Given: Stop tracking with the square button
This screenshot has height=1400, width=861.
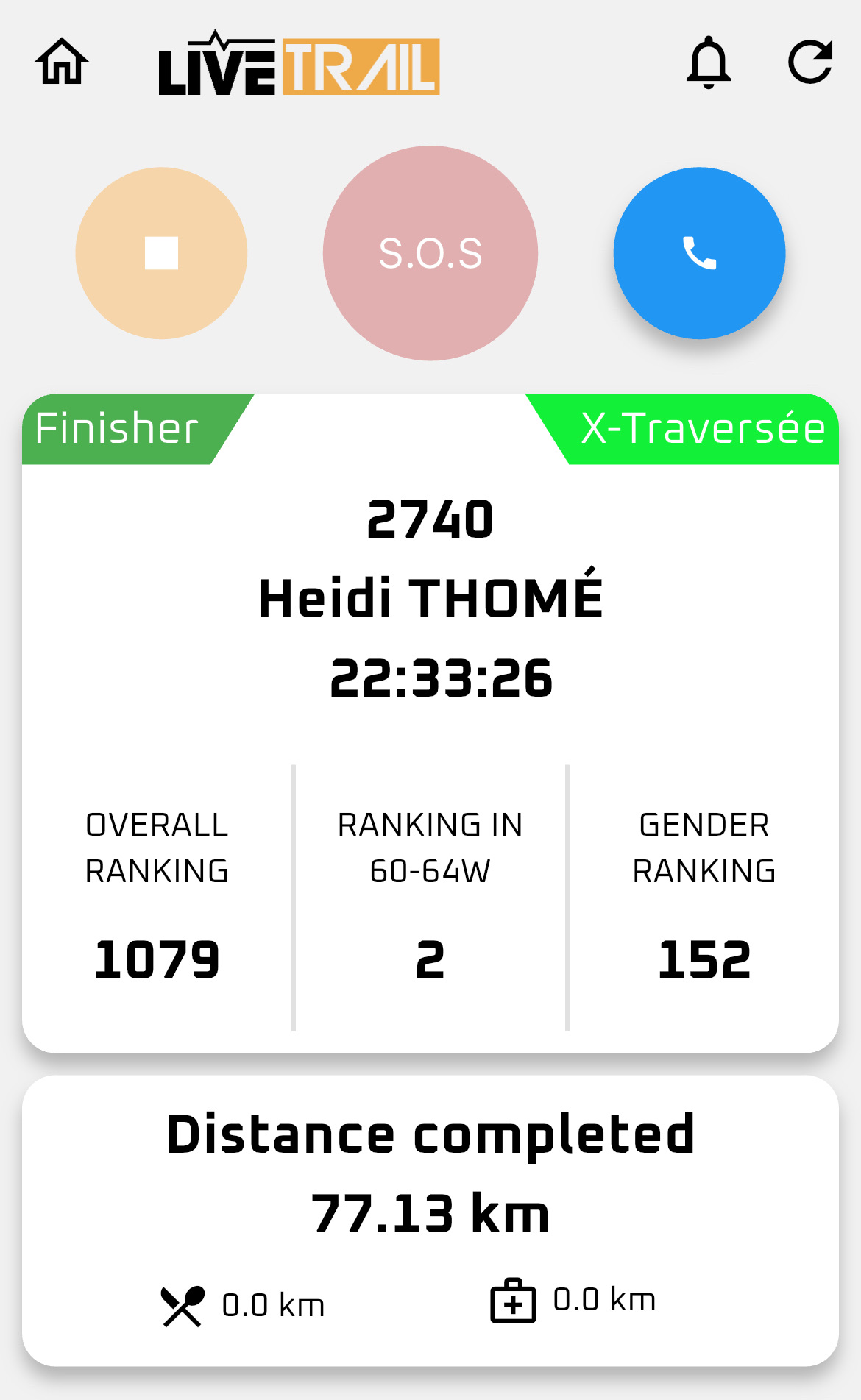Looking at the screenshot, I should pos(161,253).
